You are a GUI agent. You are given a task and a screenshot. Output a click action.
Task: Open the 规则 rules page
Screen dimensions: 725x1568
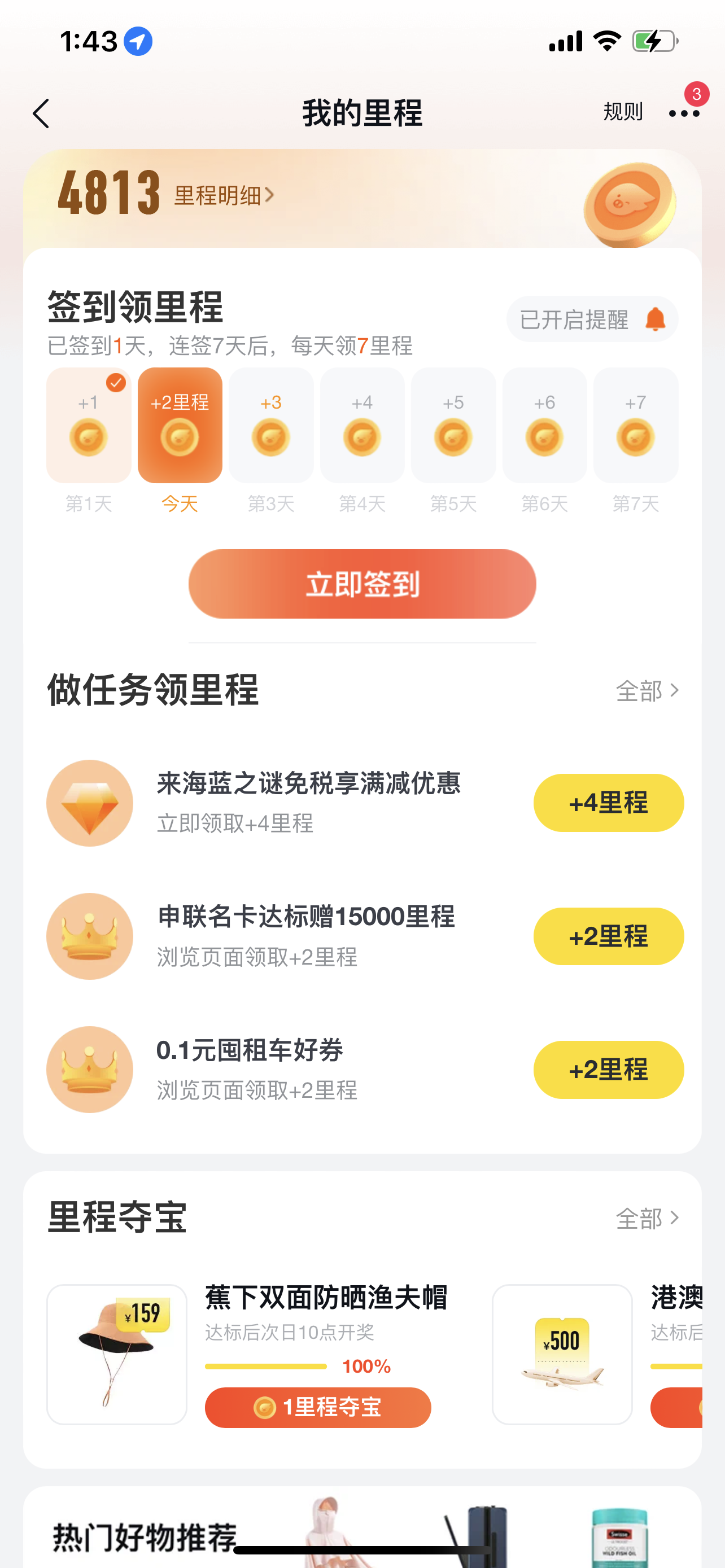tap(622, 112)
